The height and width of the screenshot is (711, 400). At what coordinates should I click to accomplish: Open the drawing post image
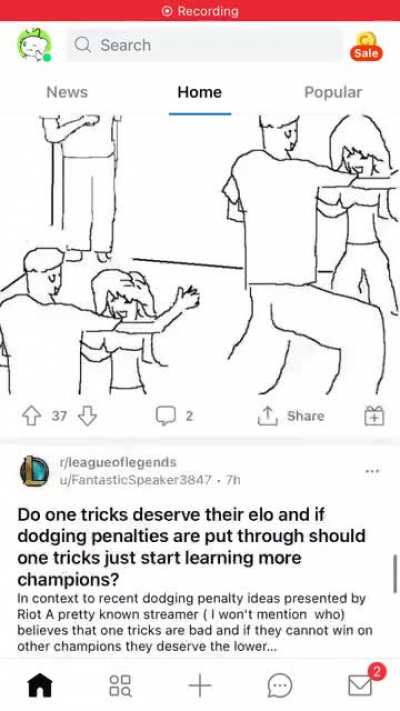(200, 255)
